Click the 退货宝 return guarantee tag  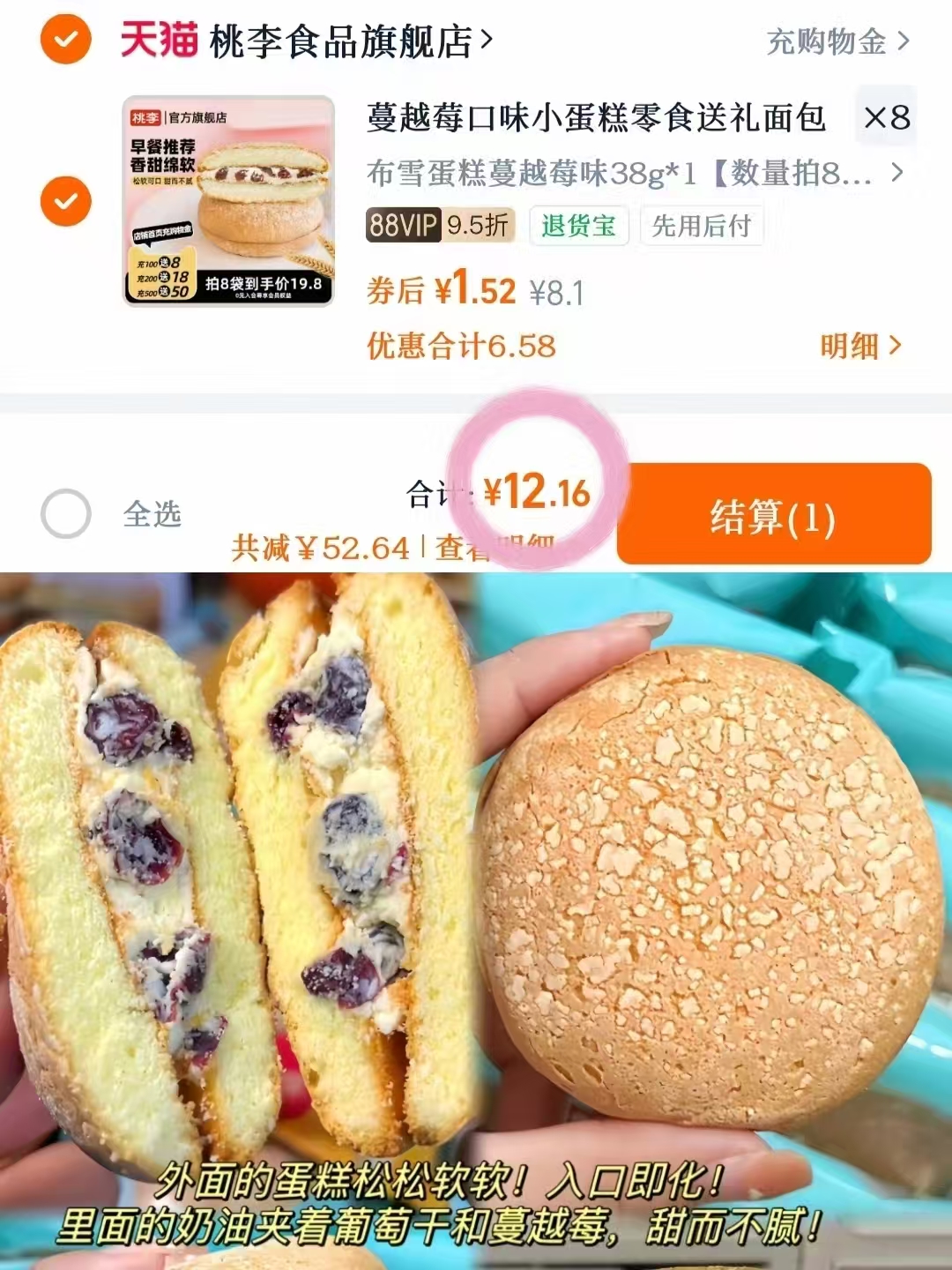pos(578,226)
